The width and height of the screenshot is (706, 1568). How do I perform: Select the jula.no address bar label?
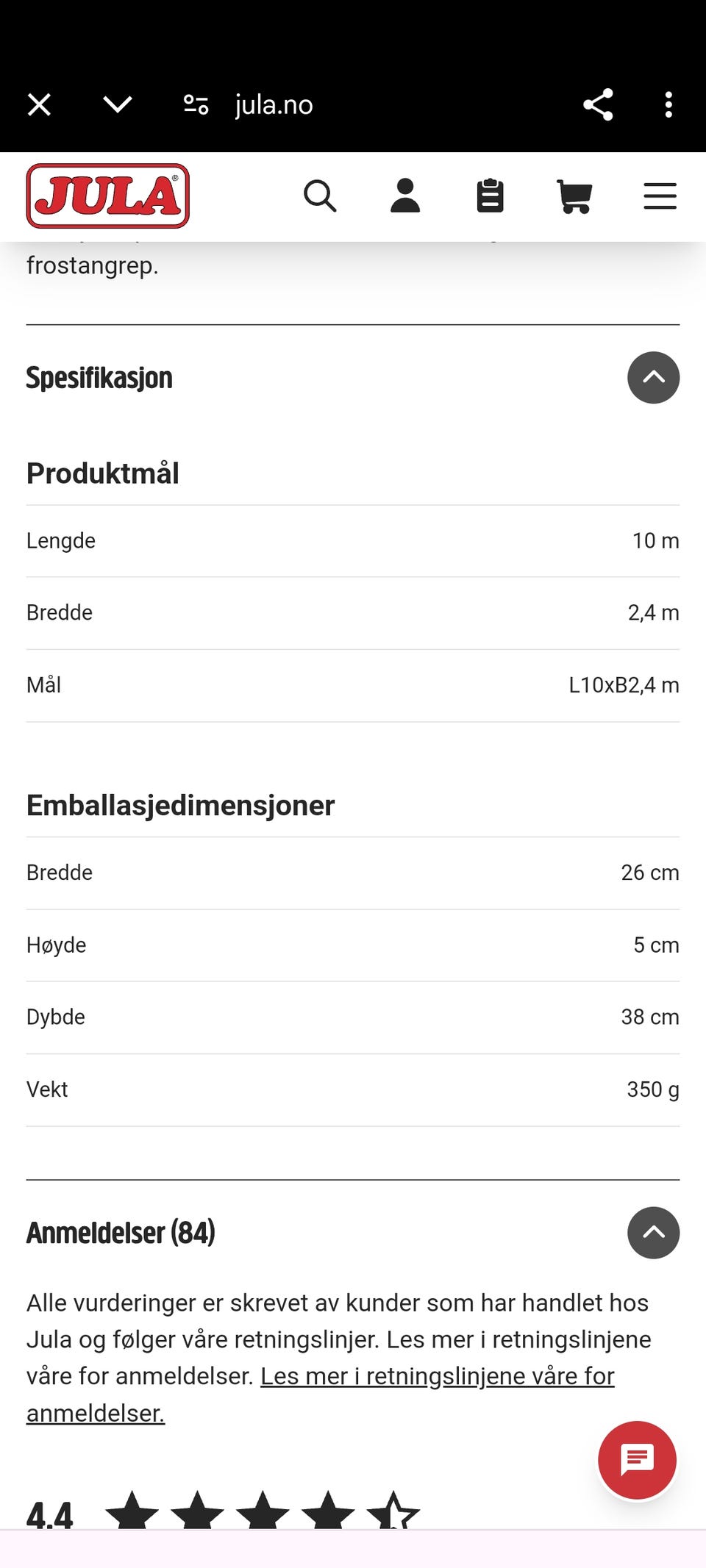coord(273,104)
